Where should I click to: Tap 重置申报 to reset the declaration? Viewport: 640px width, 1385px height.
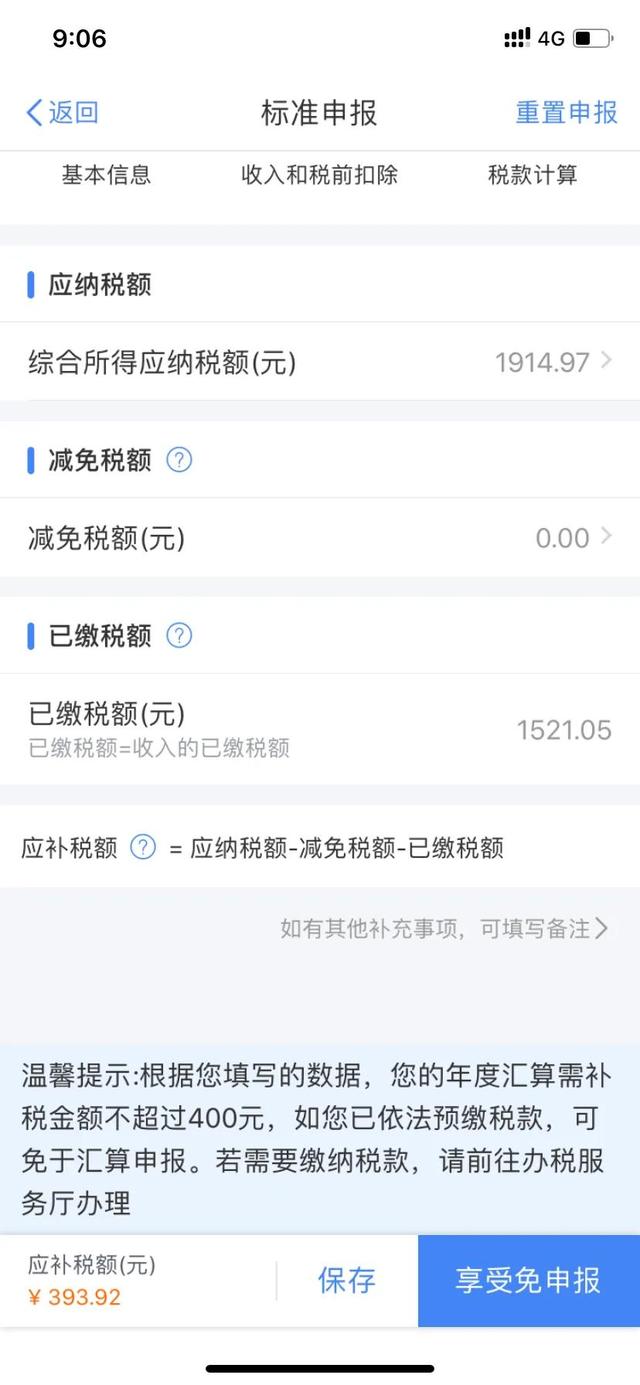pyautogui.click(x=567, y=112)
